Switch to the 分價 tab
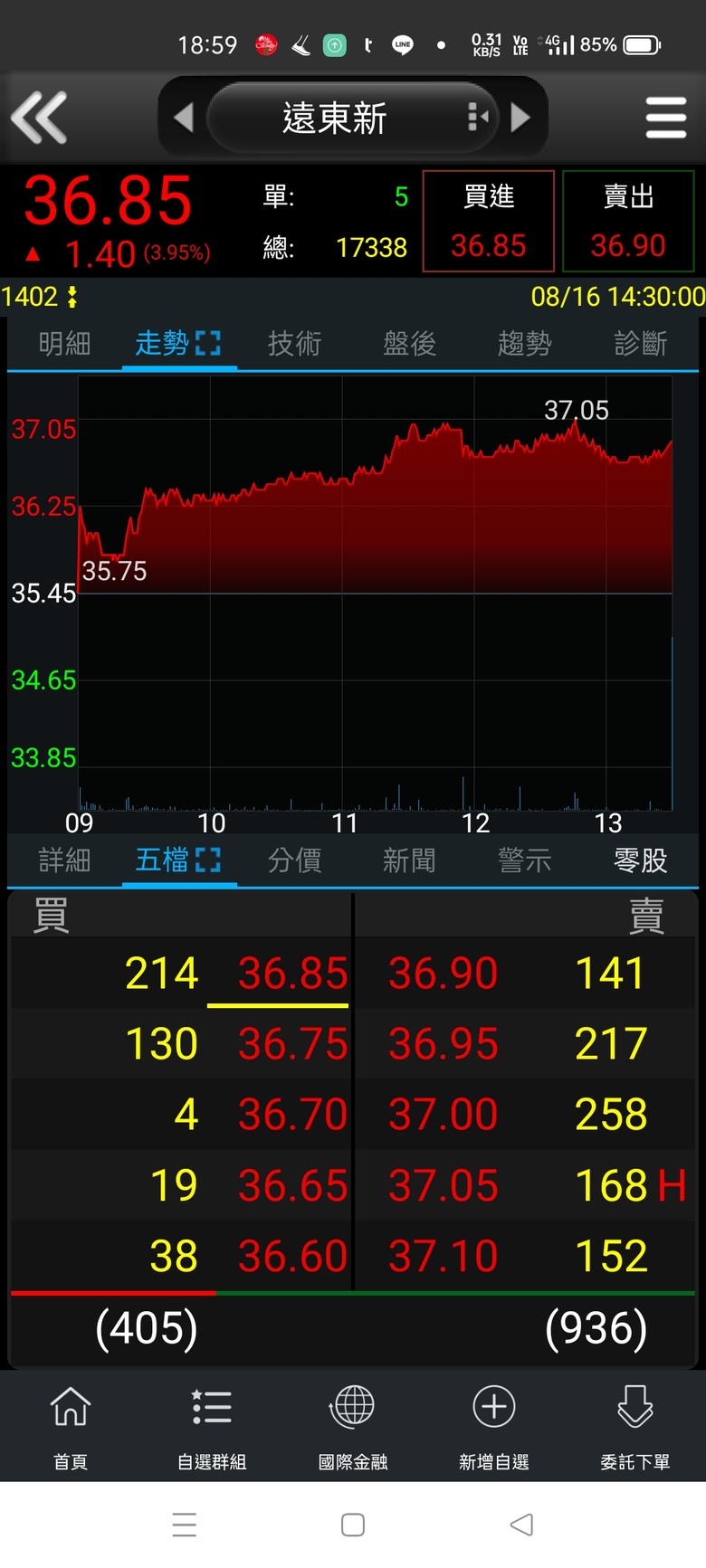Viewport: 706px width, 1568px height. [295, 860]
